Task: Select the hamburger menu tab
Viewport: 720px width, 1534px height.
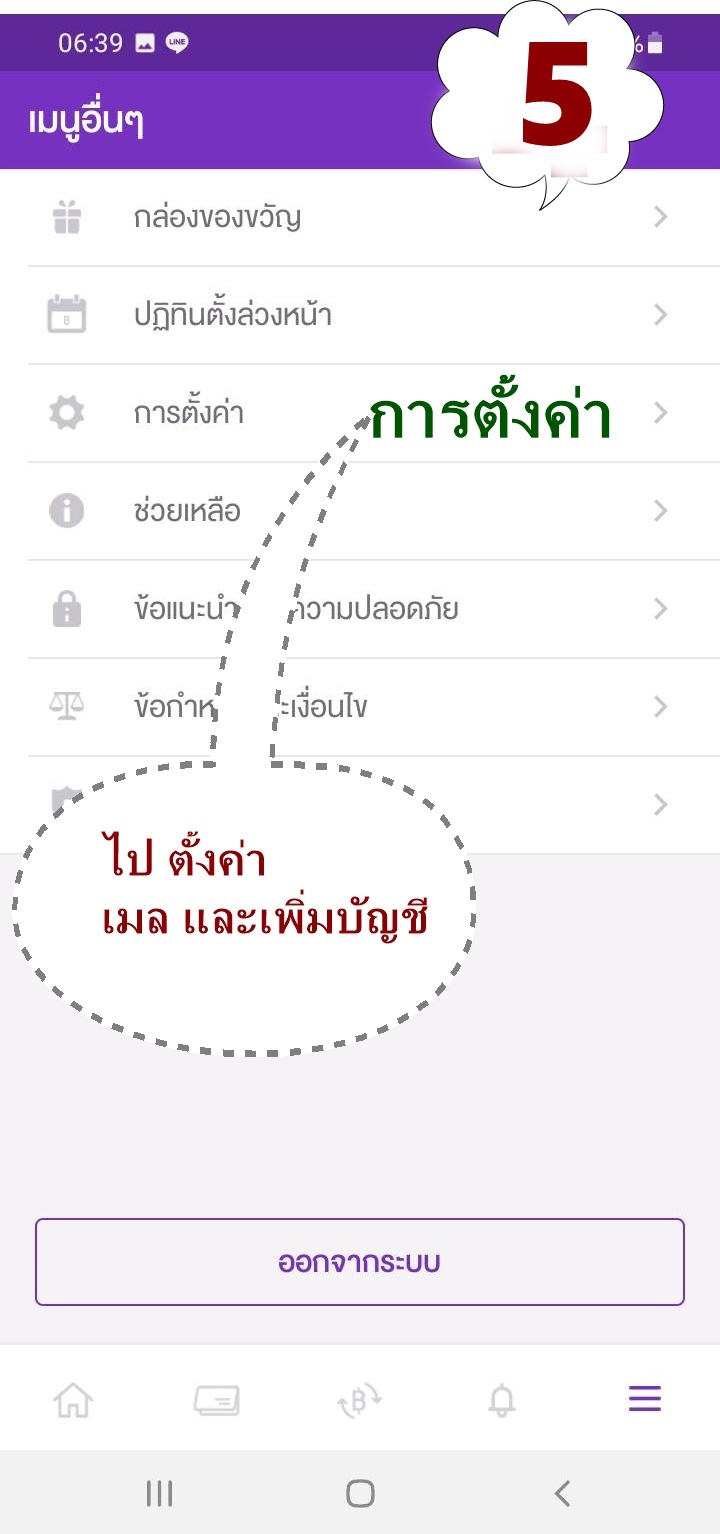Action: (x=645, y=1399)
